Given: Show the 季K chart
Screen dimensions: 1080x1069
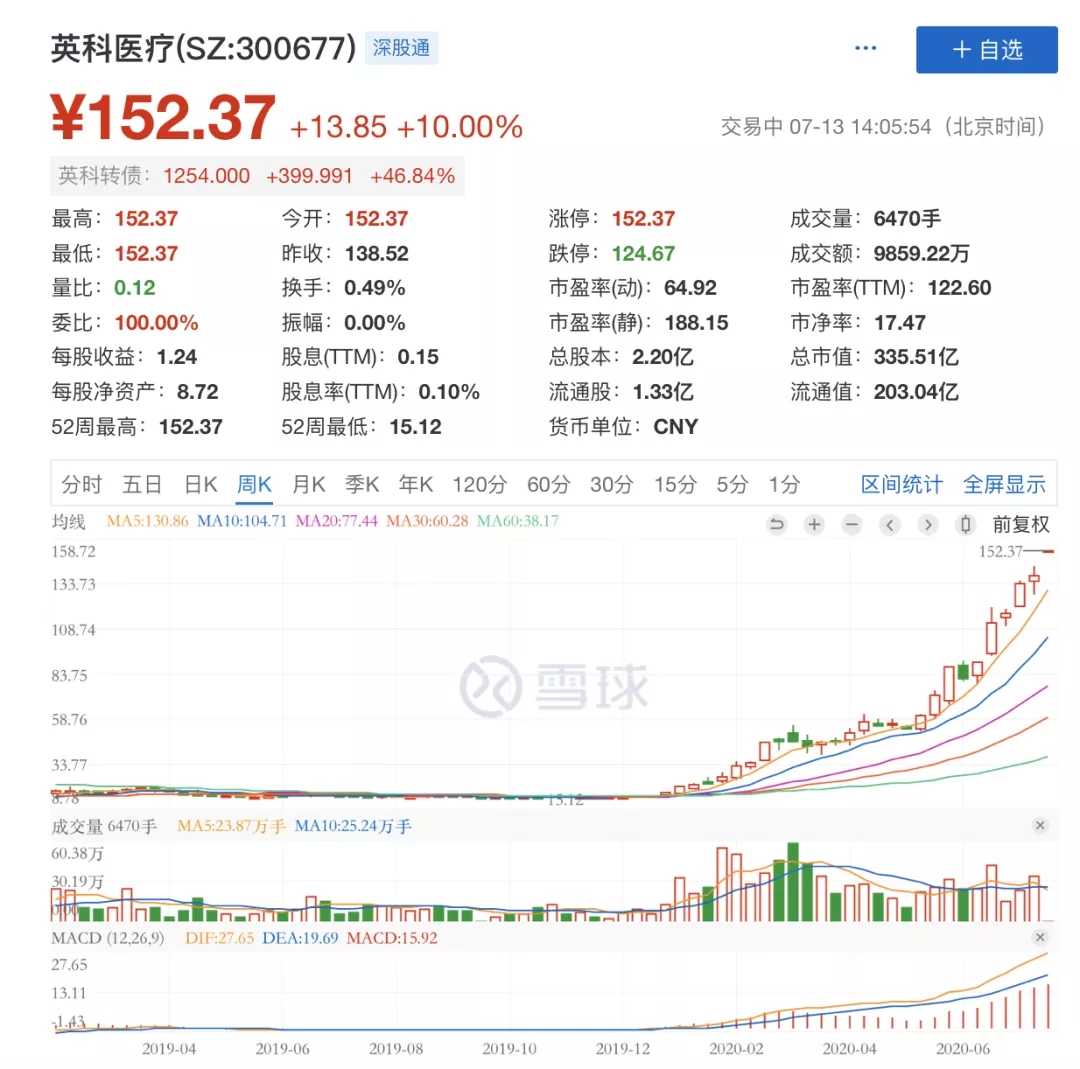Looking at the screenshot, I should 362,485.
